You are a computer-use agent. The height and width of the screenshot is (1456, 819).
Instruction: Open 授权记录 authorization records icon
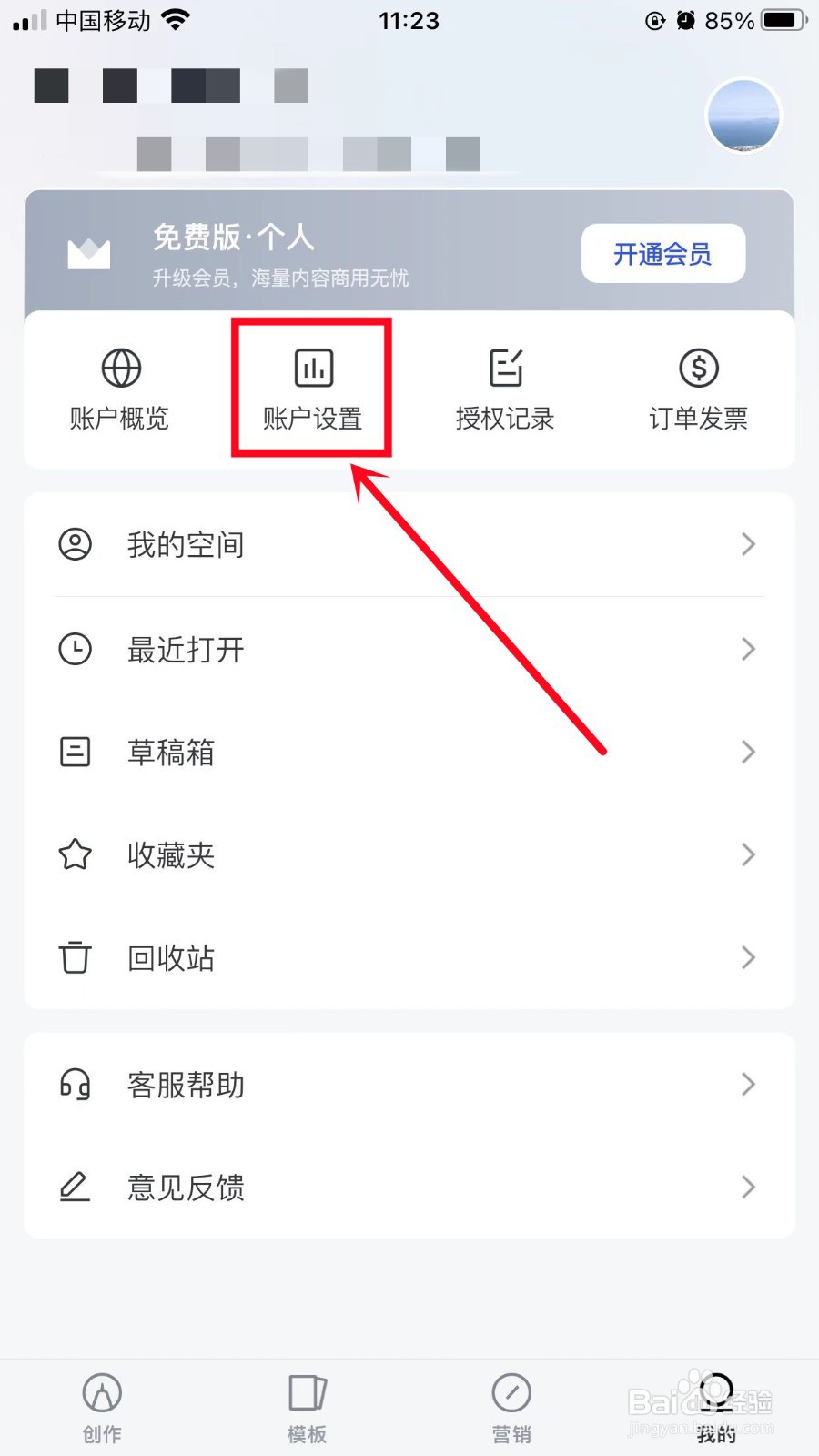505,369
